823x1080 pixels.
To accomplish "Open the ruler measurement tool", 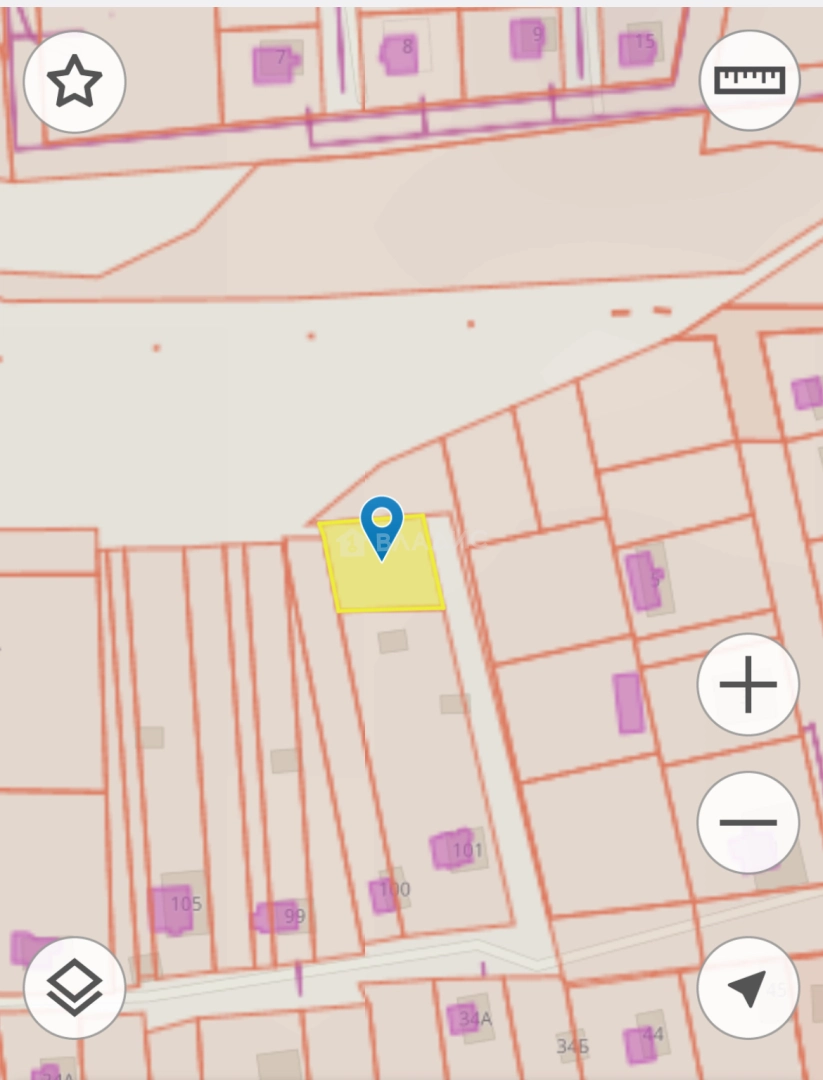I will click(749, 80).
